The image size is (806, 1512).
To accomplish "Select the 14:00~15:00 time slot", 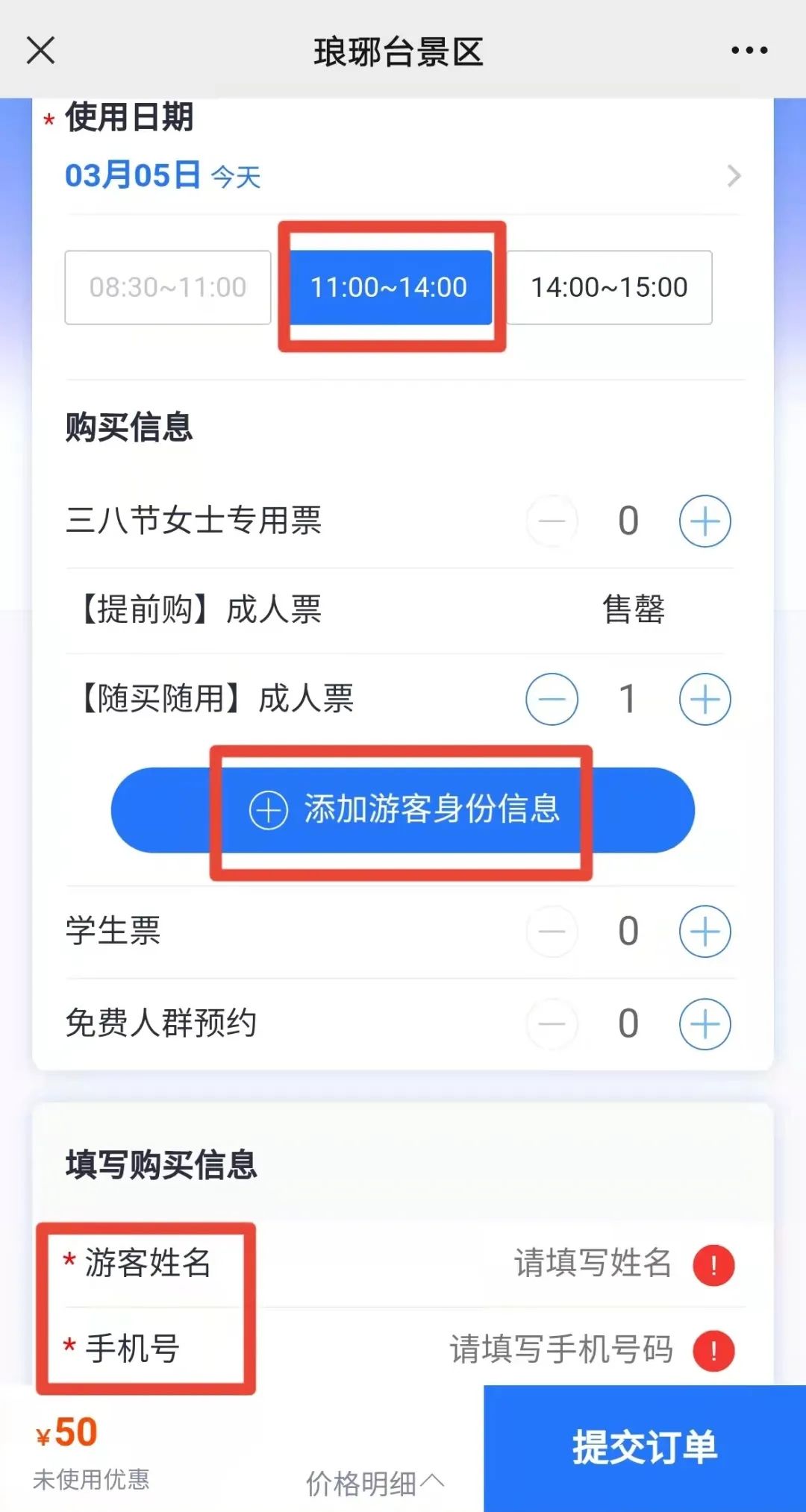I will pyautogui.click(x=609, y=287).
